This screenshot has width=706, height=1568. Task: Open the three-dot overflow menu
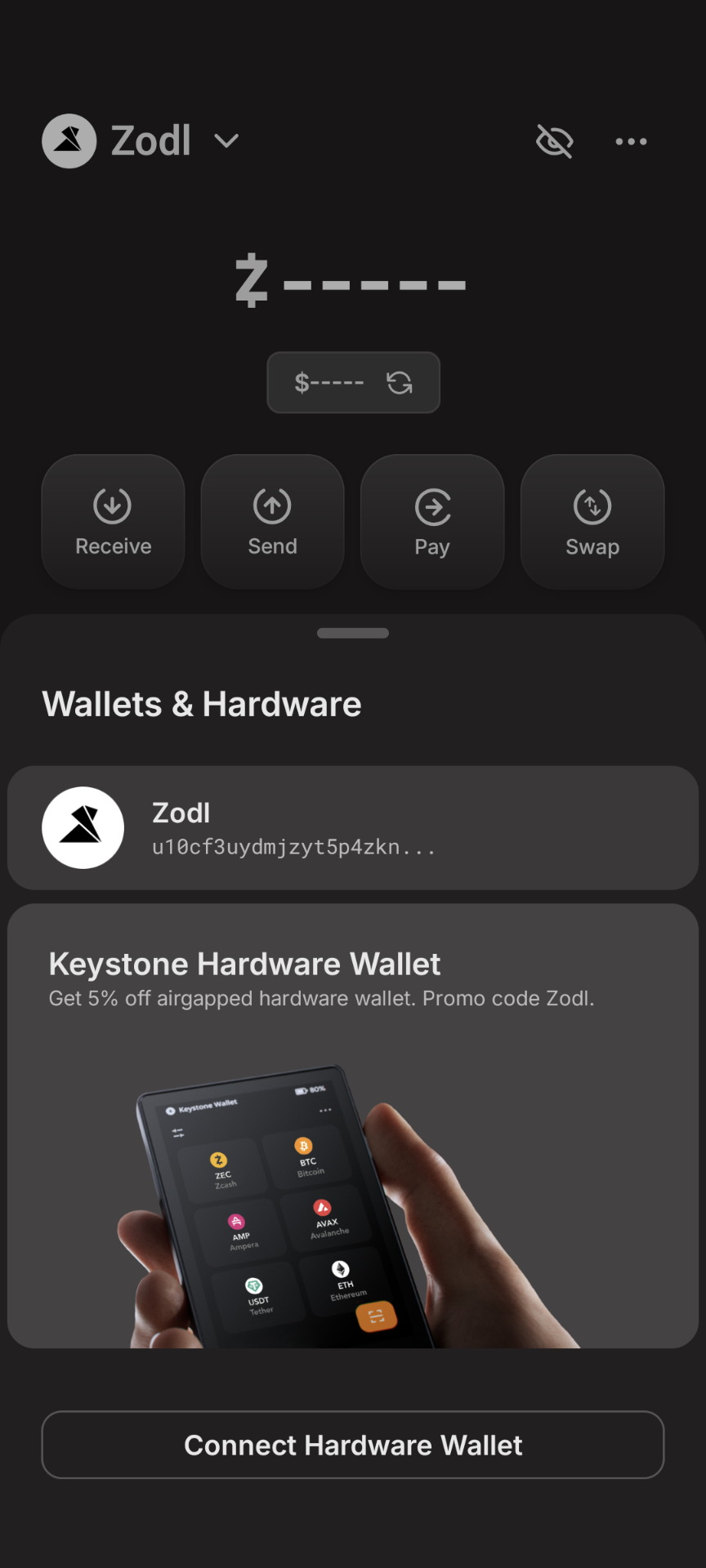[631, 141]
